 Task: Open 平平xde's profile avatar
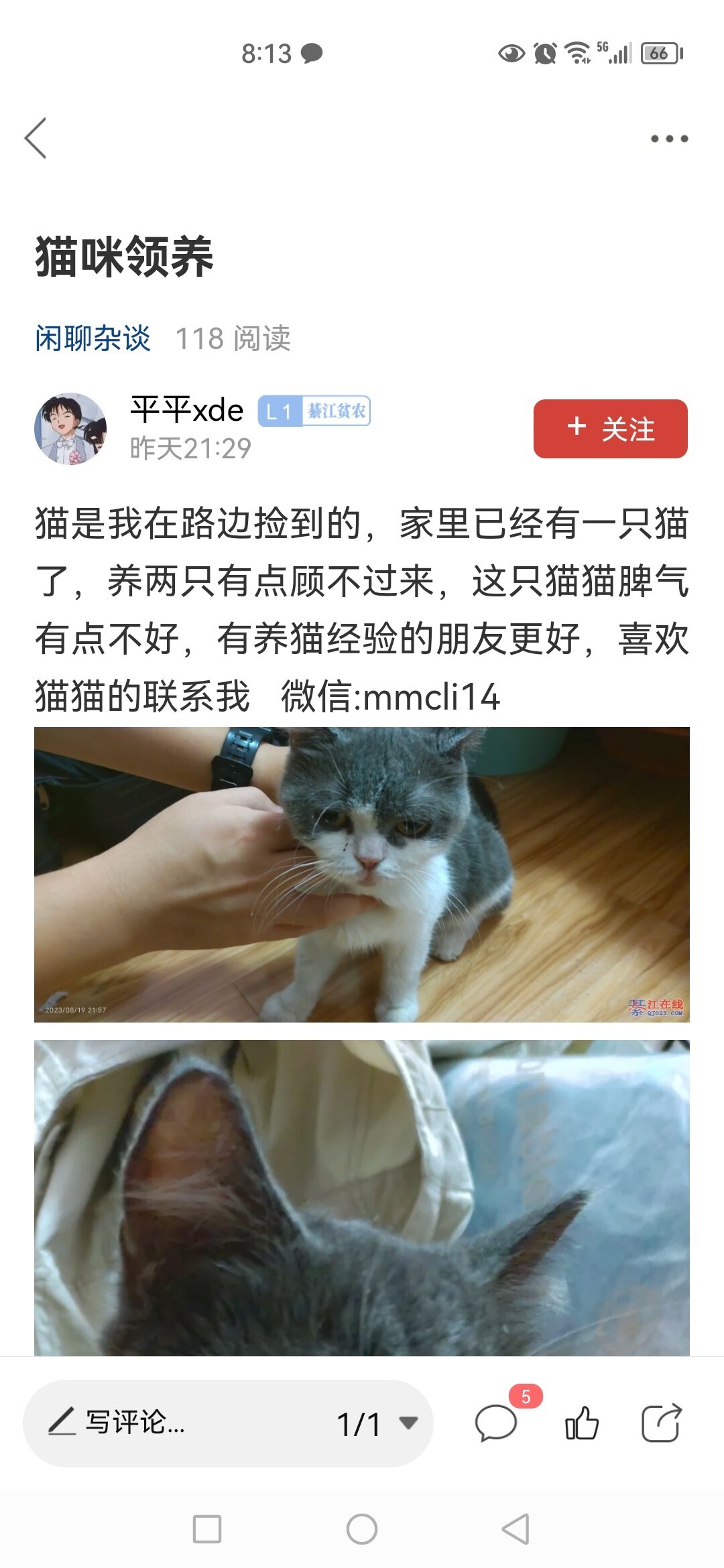point(70,429)
